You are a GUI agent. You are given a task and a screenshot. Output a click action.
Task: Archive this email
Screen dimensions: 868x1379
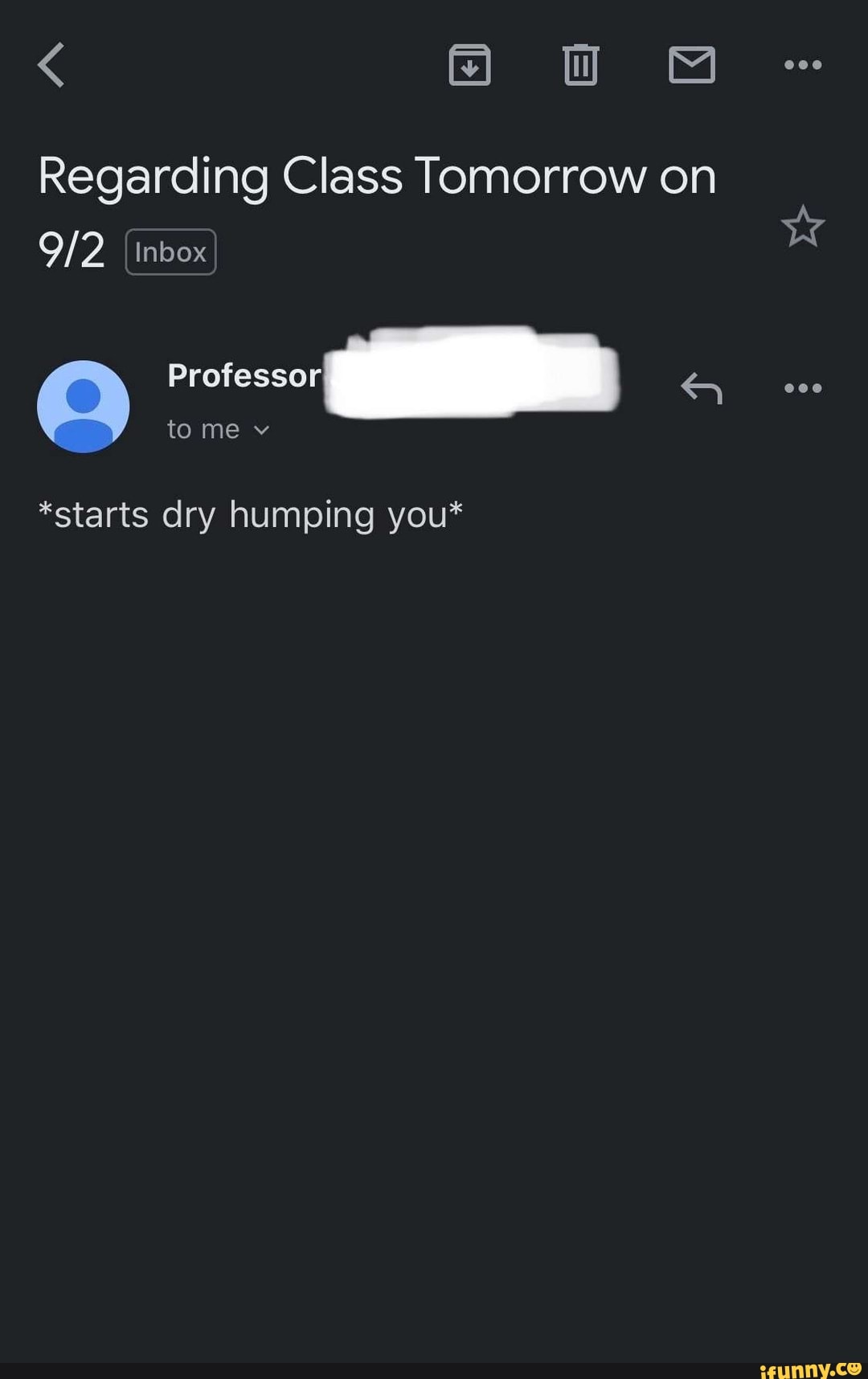coord(469,65)
